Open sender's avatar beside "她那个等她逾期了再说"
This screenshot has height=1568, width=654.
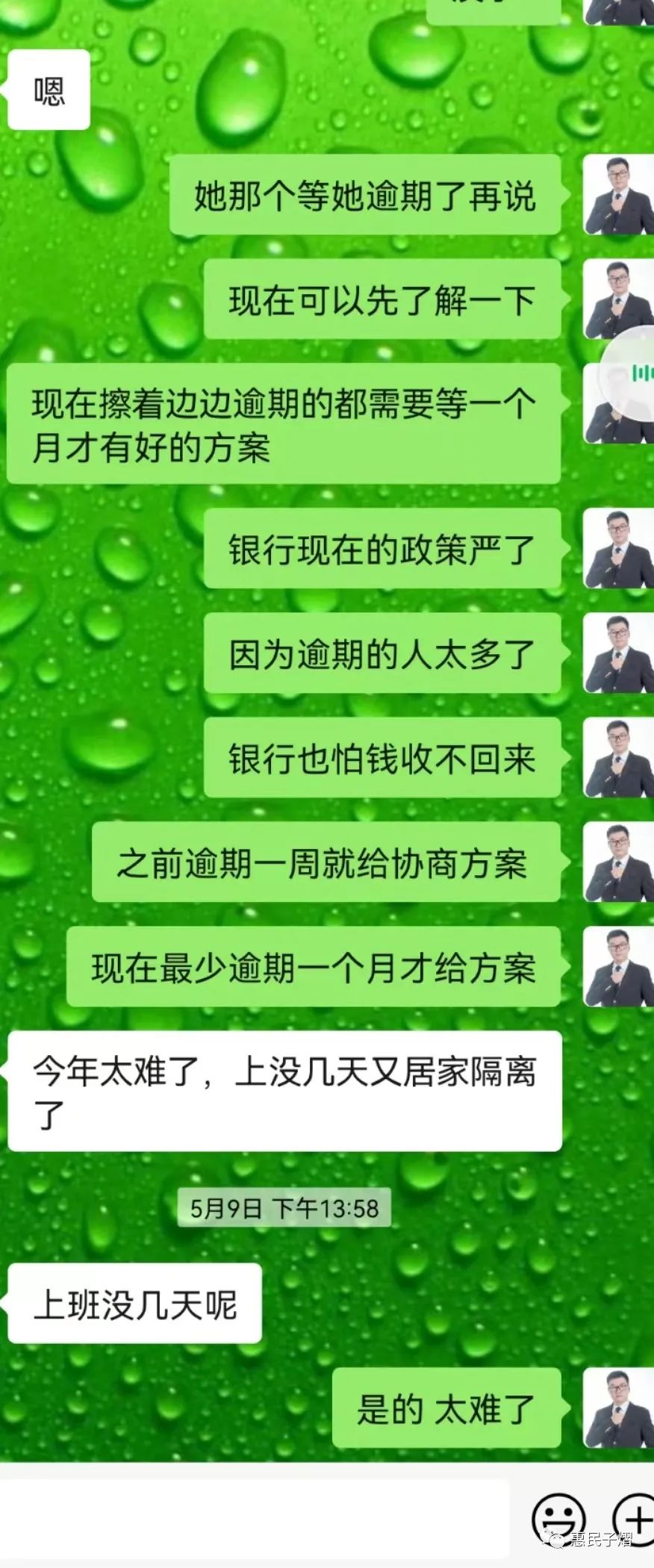pyautogui.click(x=618, y=196)
